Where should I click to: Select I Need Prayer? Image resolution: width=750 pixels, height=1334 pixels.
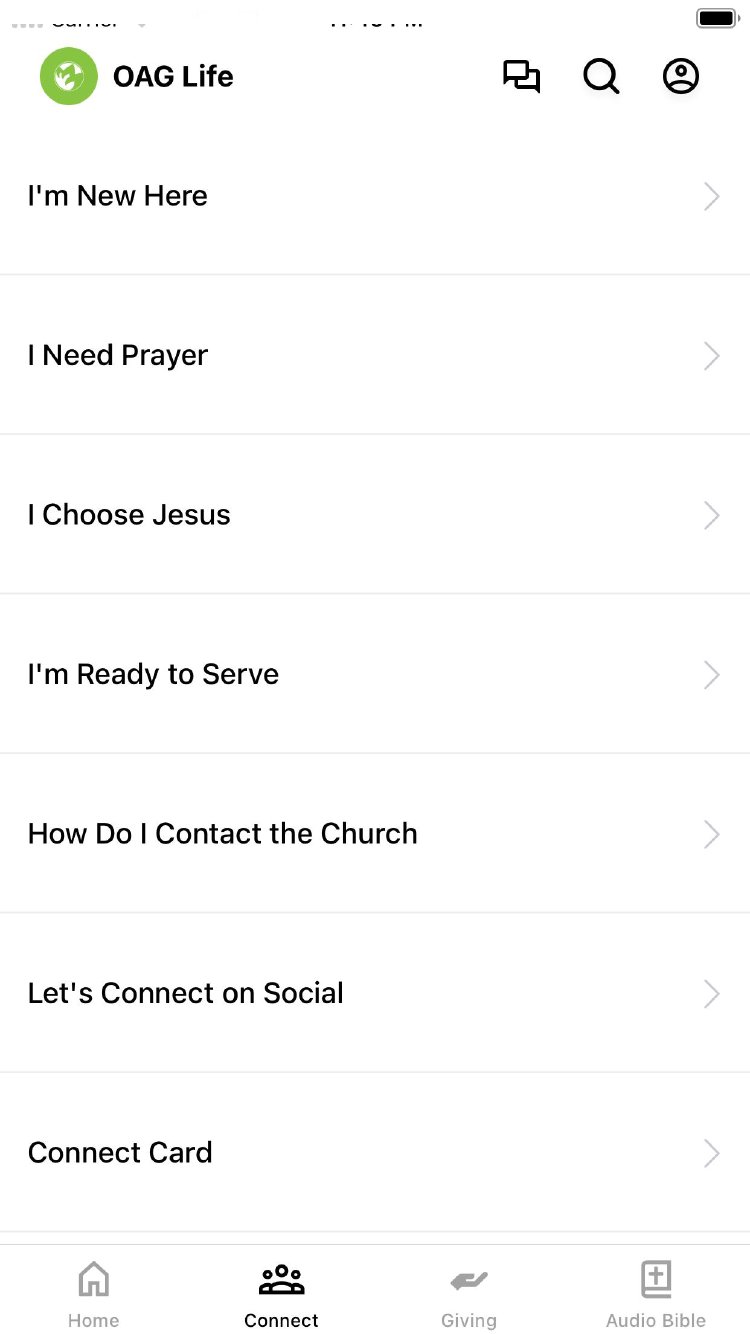point(375,355)
